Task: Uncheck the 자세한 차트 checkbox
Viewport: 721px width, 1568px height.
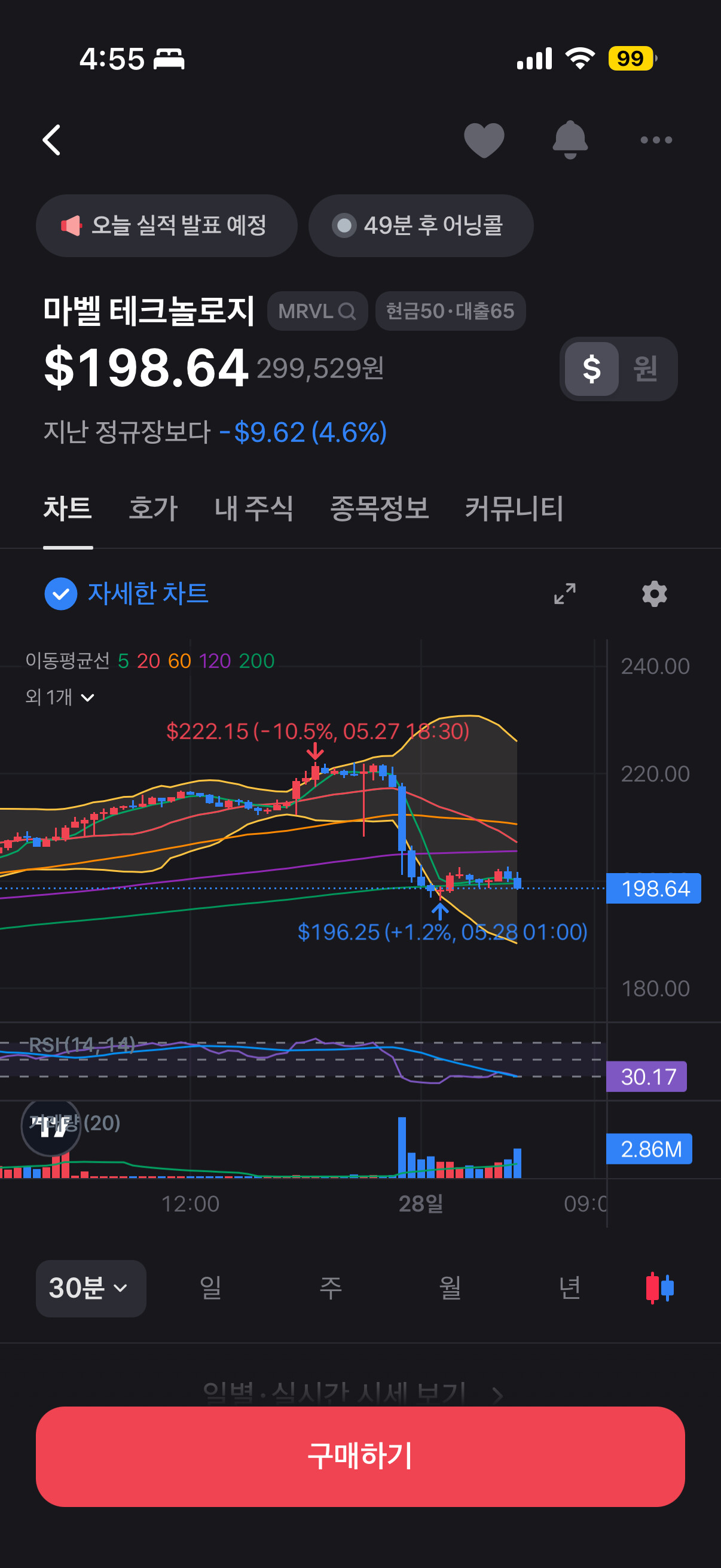Action: [61, 593]
